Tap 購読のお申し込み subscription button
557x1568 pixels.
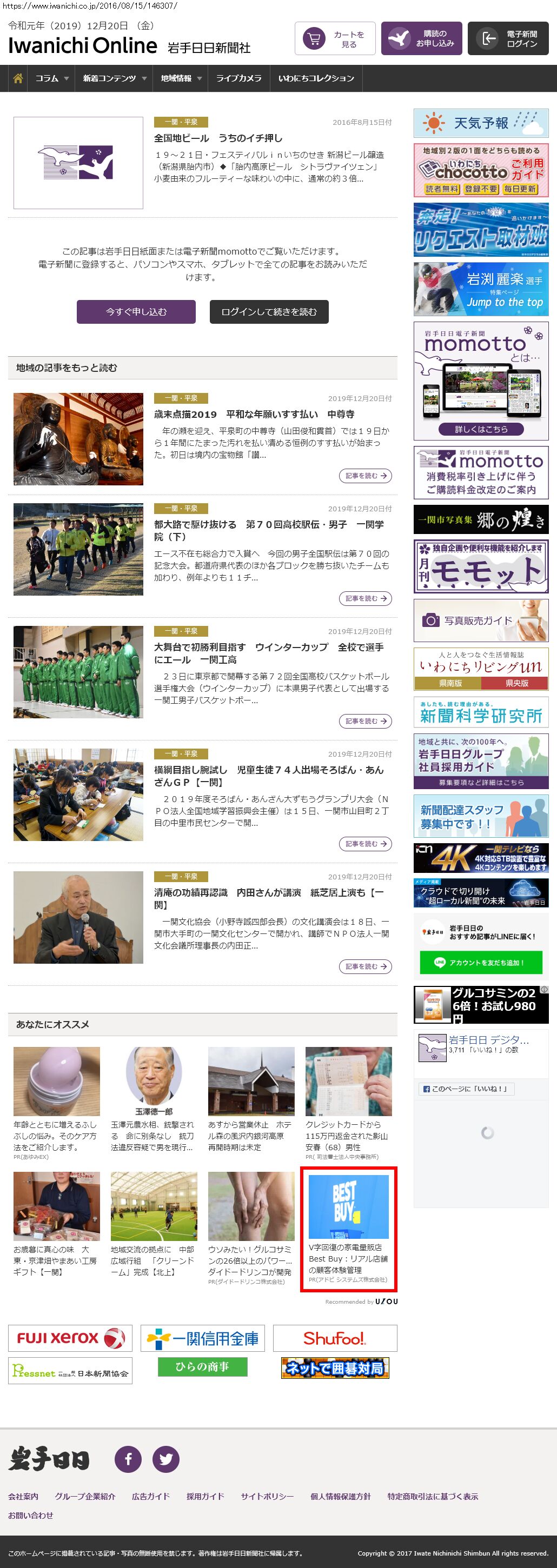[x=421, y=39]
